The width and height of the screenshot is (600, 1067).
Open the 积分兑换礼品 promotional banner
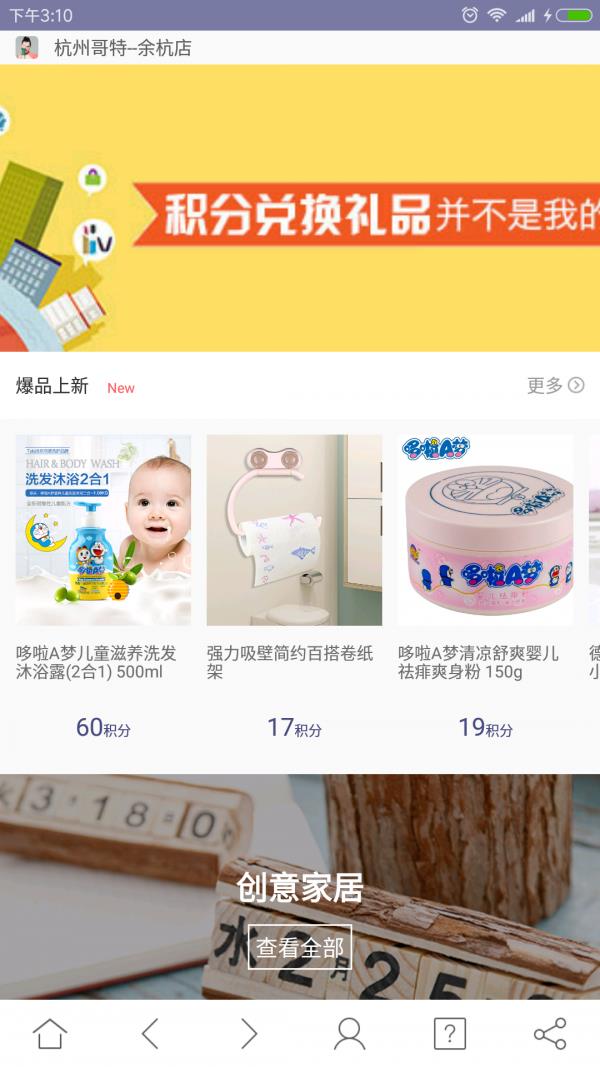click(300, 208)
